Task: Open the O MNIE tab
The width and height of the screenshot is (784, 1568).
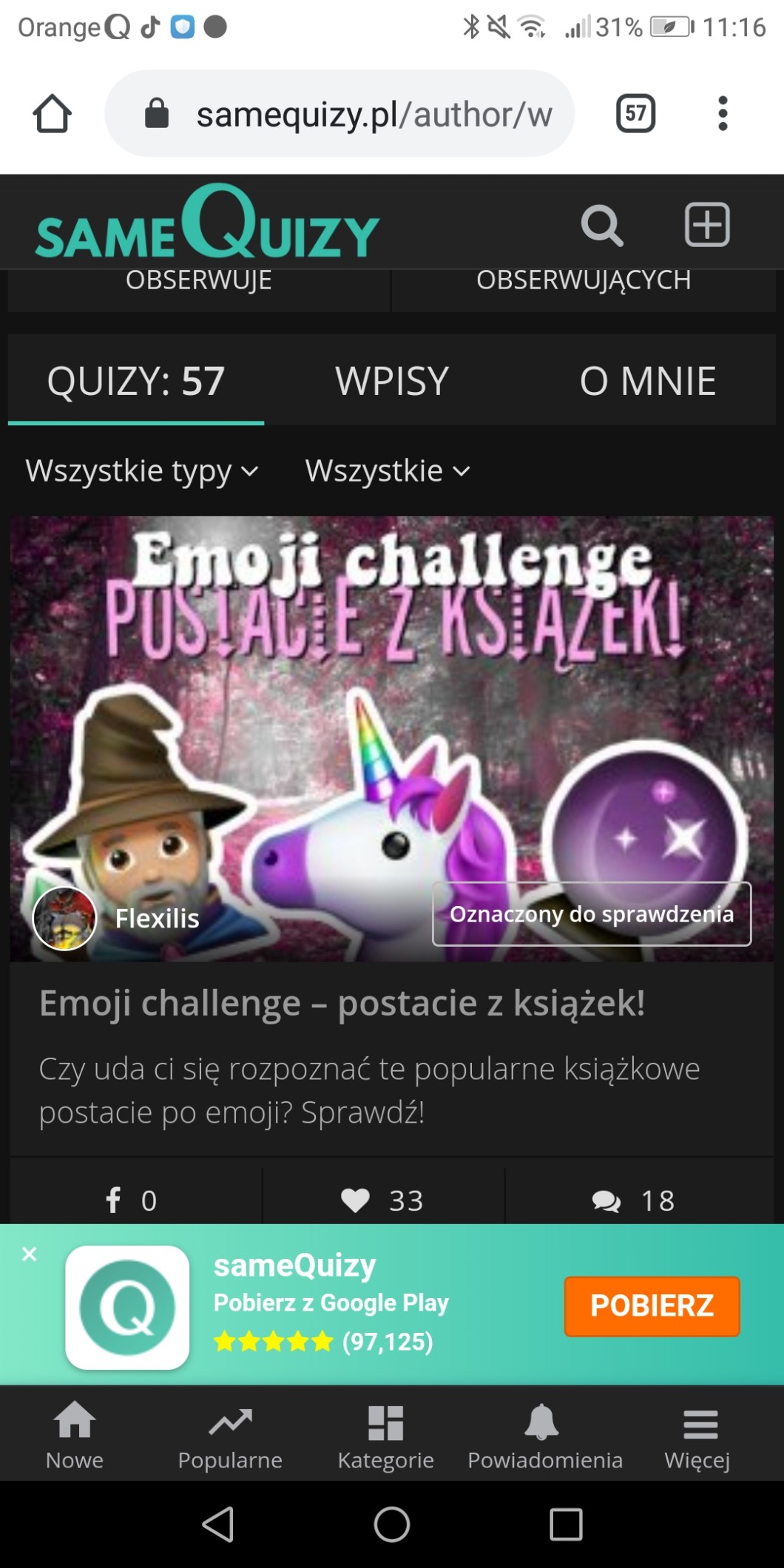Action: (x=647, y=381)
